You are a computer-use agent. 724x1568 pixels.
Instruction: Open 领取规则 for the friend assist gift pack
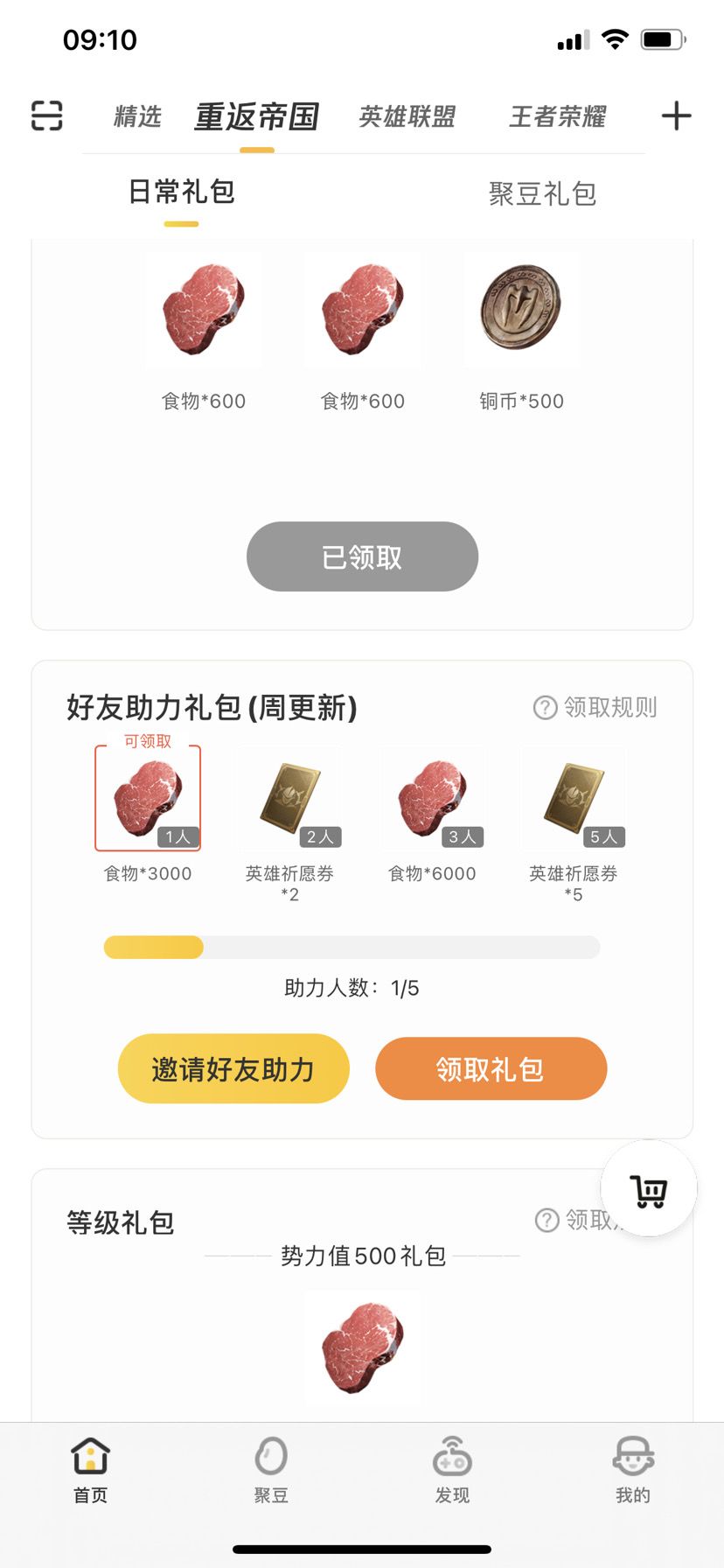[x=595, y=707]
